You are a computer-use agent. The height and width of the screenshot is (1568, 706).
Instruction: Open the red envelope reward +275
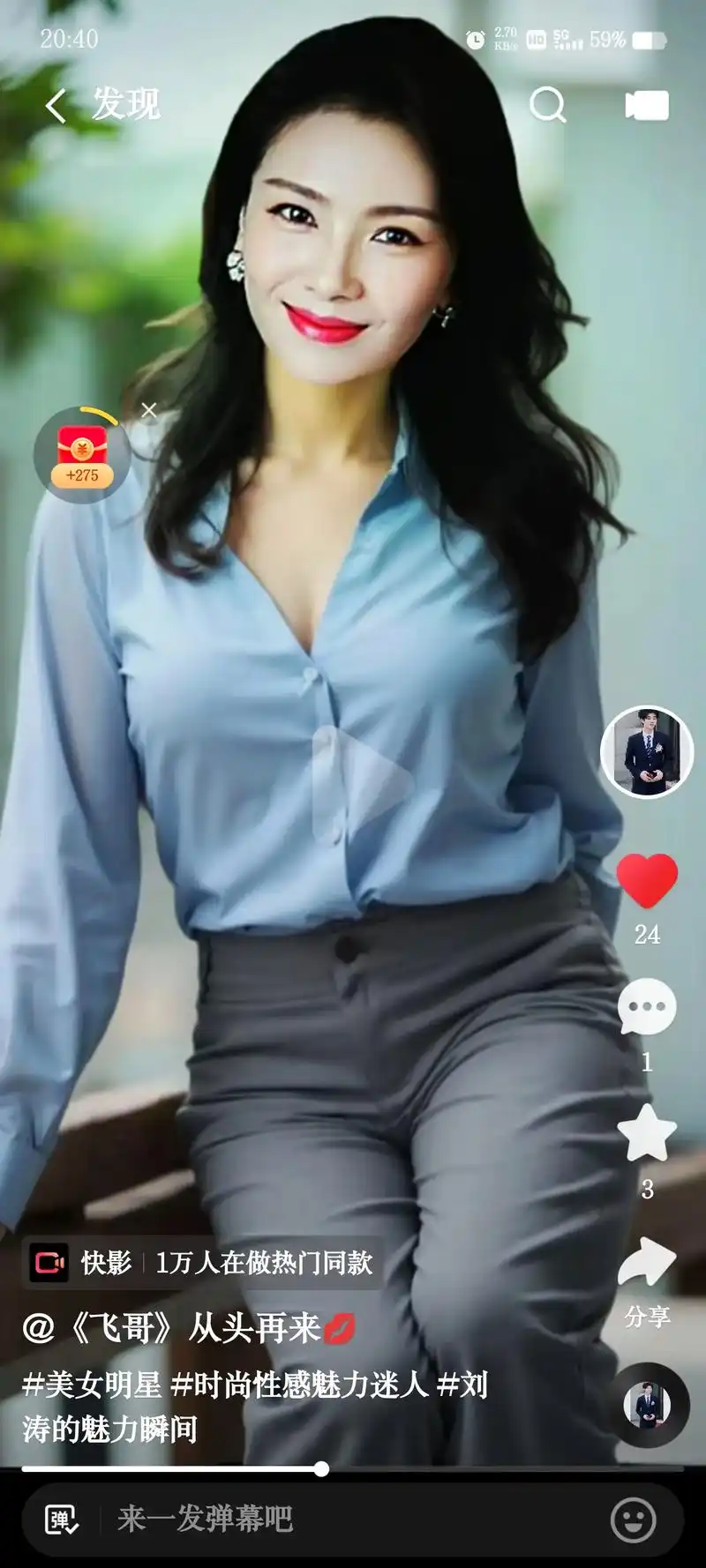coord(82,455)
